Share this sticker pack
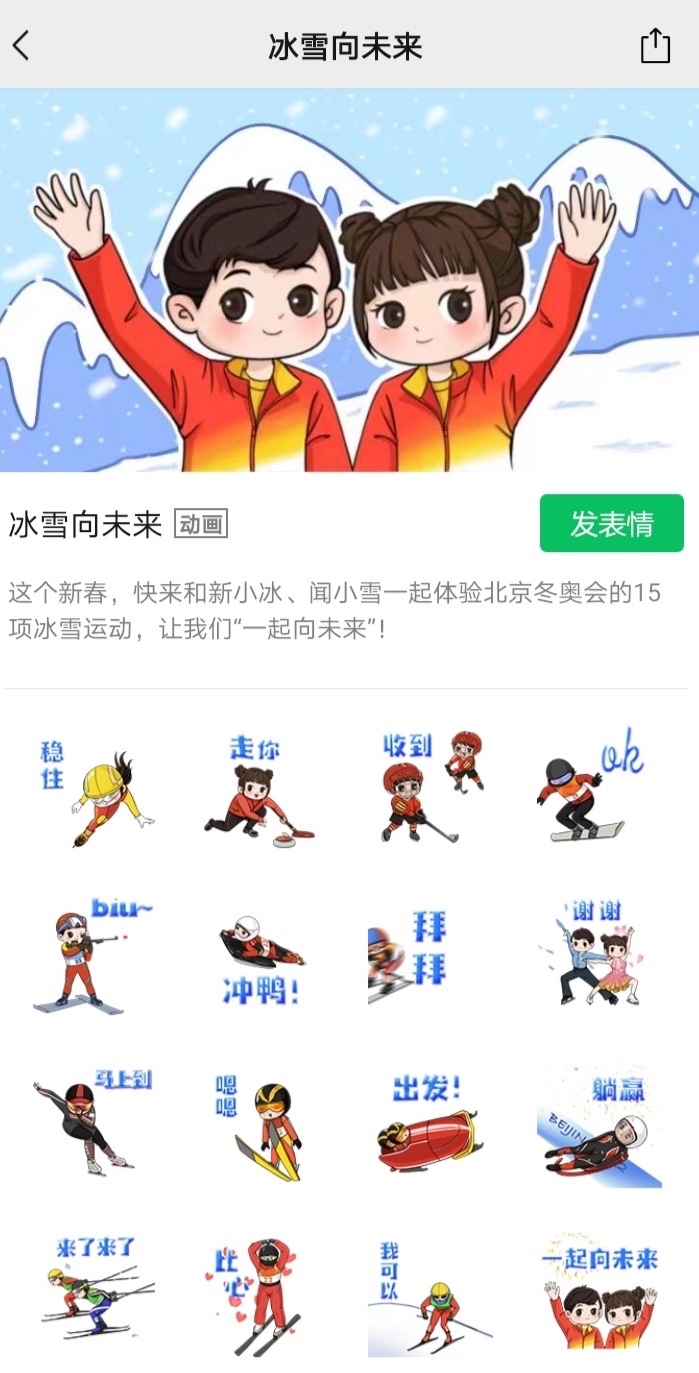This screenshot has width=699, height=1373. (654, 45)
